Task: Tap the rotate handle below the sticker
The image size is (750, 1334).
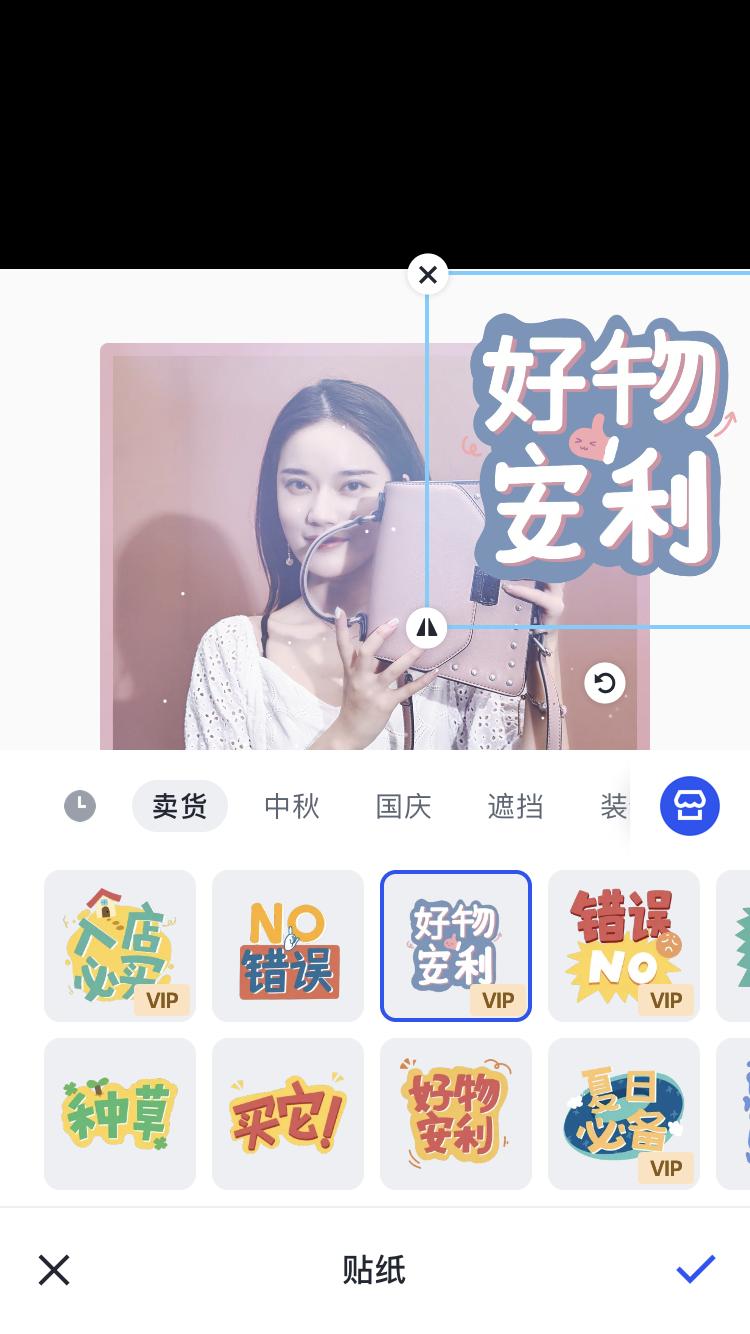Action: (x=605, y=683)
